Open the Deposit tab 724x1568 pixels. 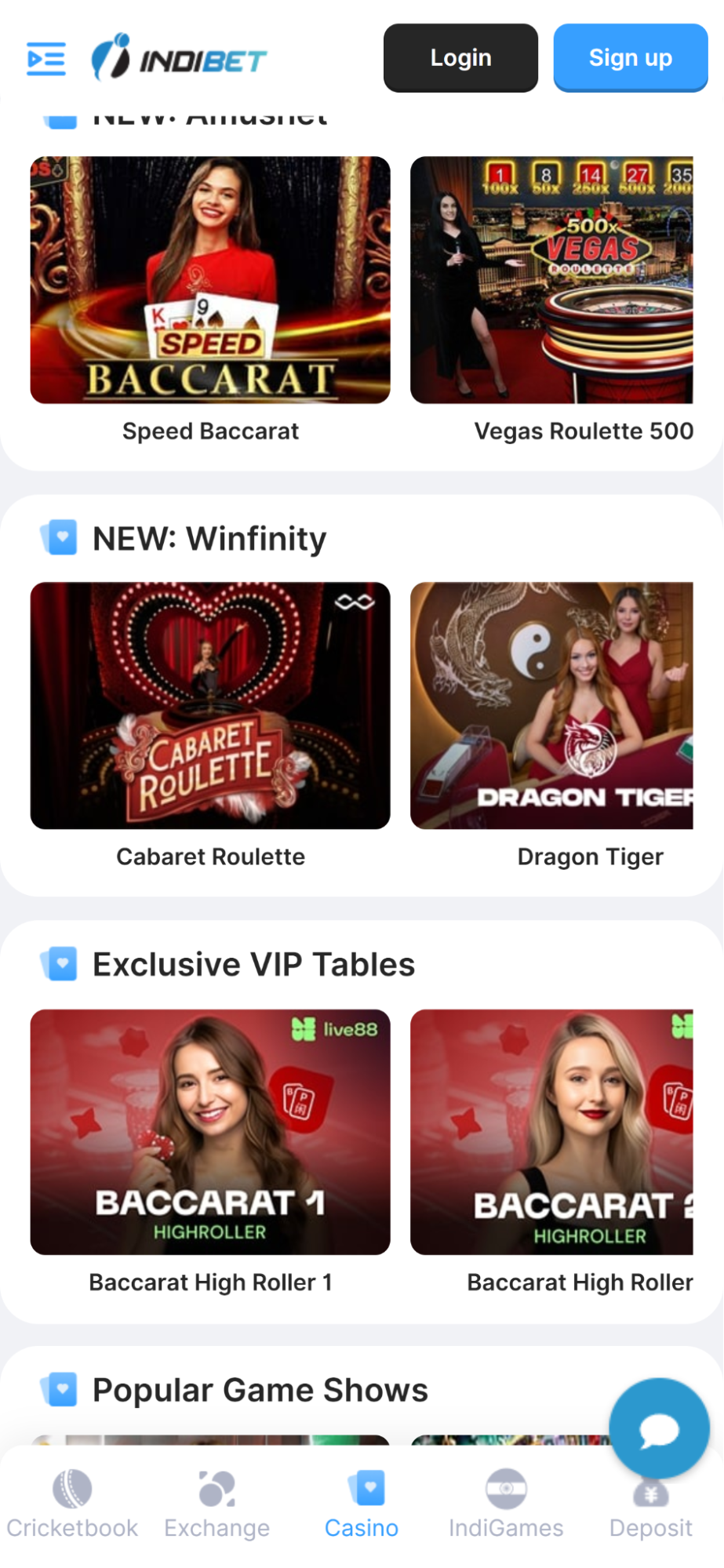click(650, 1511)
